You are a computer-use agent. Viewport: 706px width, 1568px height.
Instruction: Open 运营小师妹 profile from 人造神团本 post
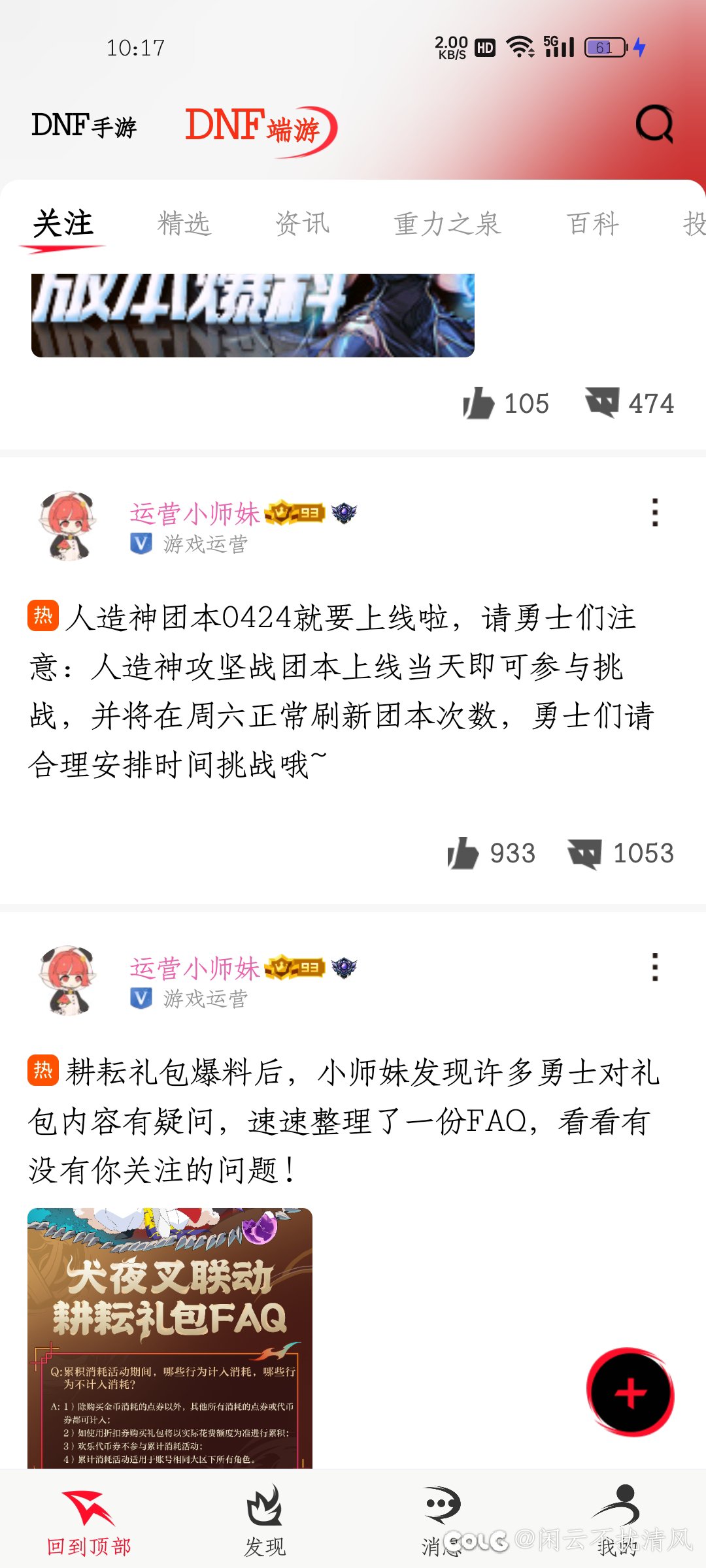(195, 514)
